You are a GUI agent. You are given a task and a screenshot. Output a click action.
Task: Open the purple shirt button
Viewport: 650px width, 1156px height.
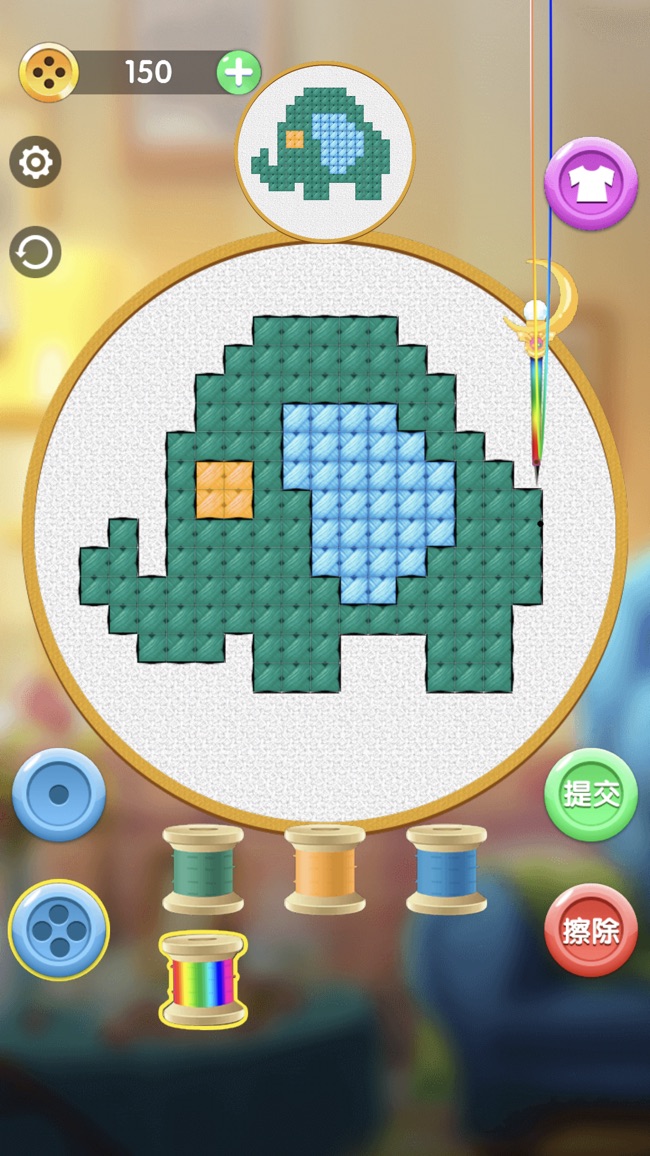click(590, 184)
